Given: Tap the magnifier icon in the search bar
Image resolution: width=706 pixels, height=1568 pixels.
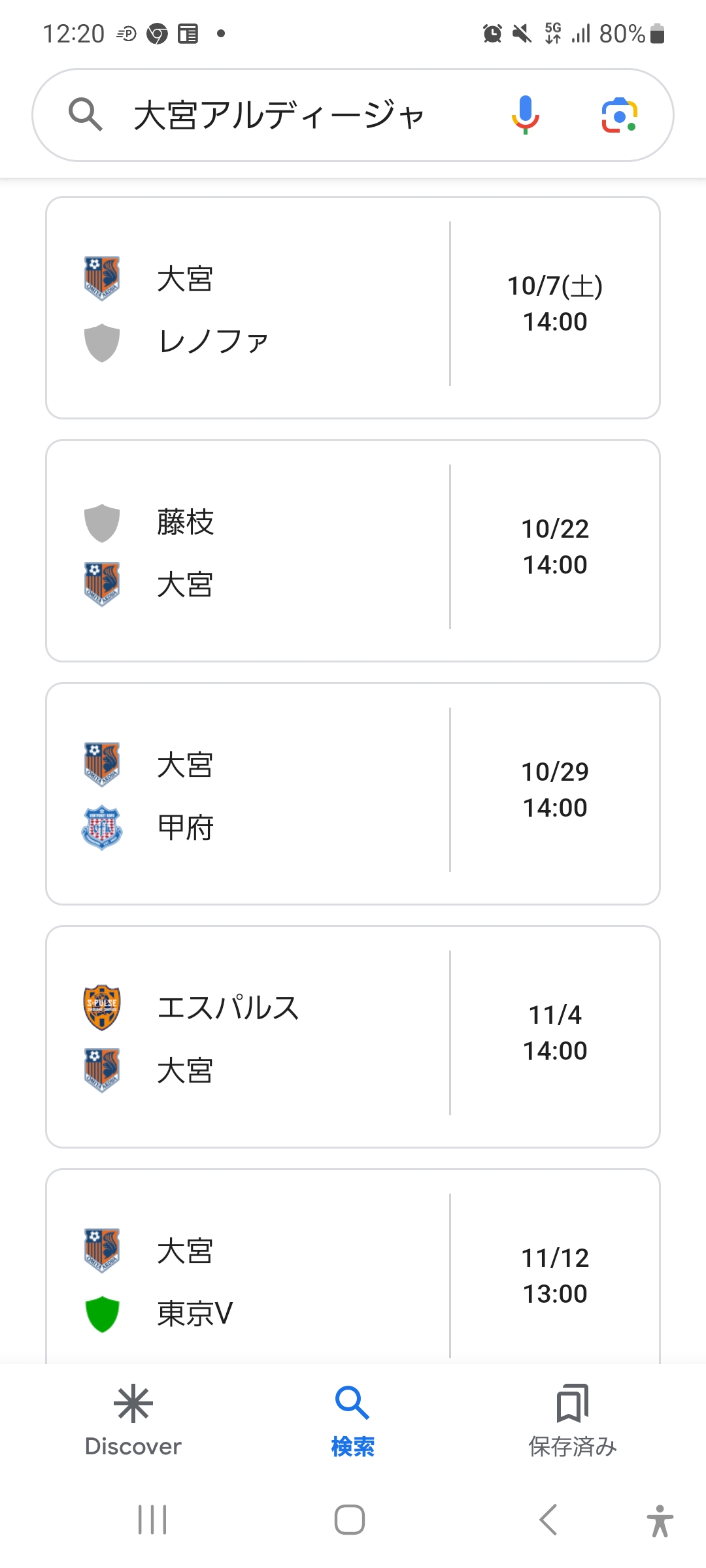Looking at the screenshot, I should 85,115.
